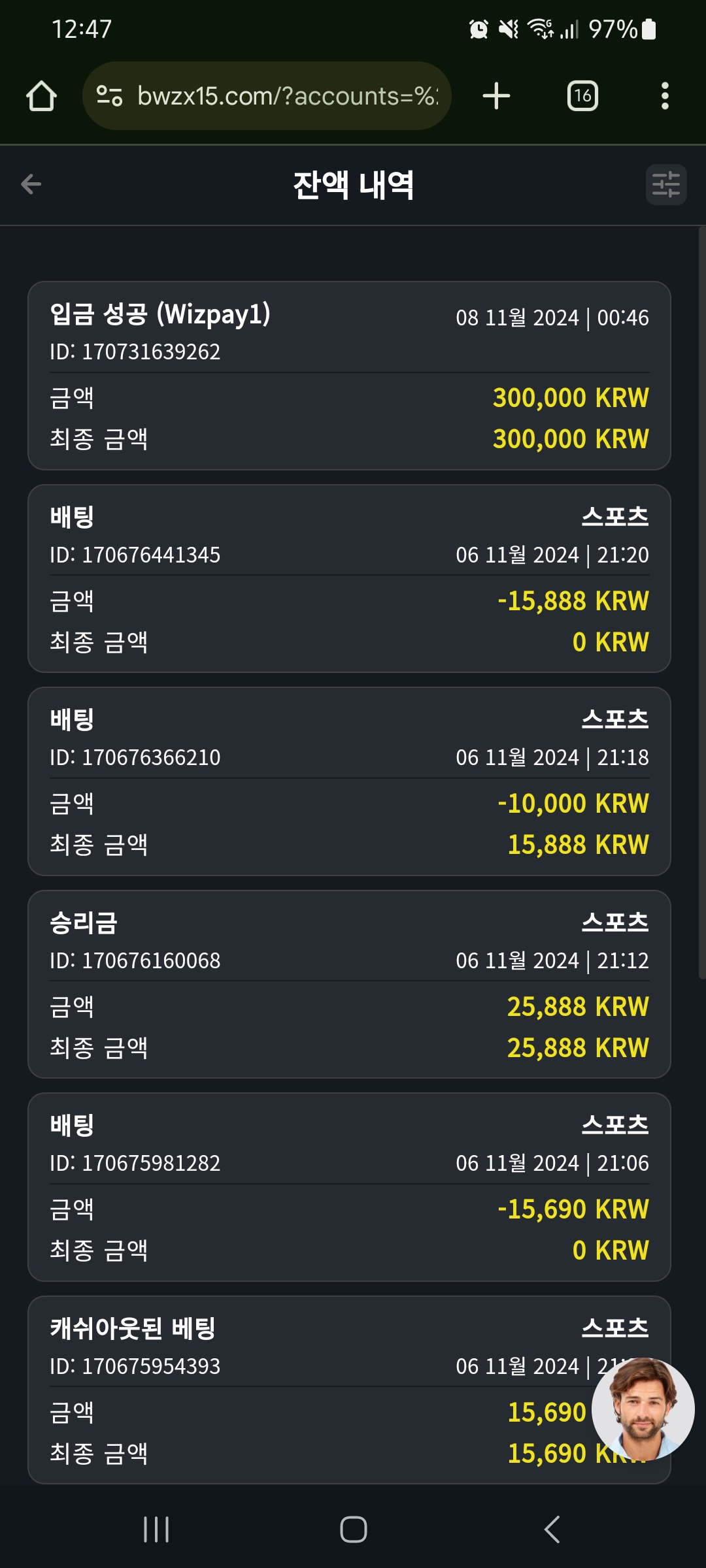
Task: Open the balance history filter settings
Action: [x=666, y=185]
